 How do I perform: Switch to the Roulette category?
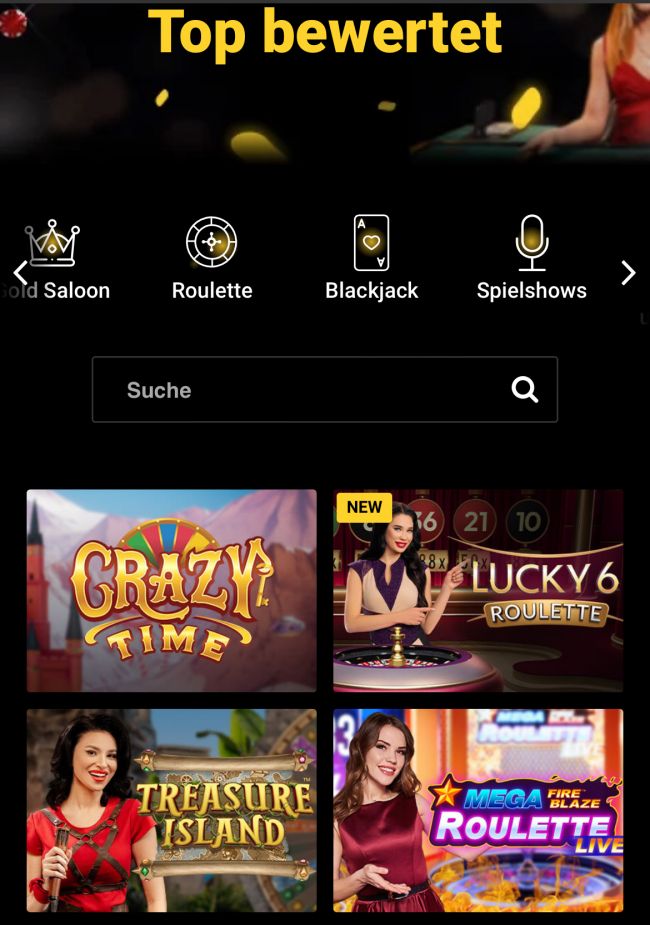coord(212,260)
